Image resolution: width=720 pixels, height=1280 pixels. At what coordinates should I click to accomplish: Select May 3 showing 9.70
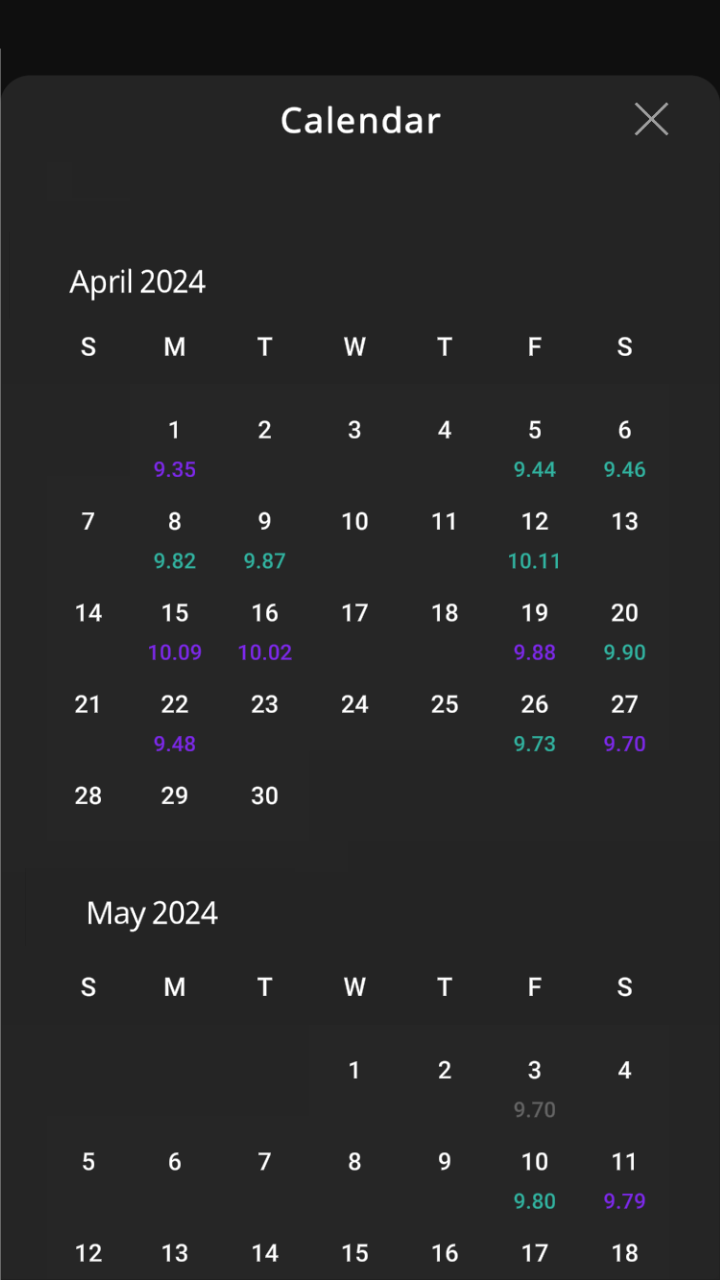click(x=535, y=1089)
